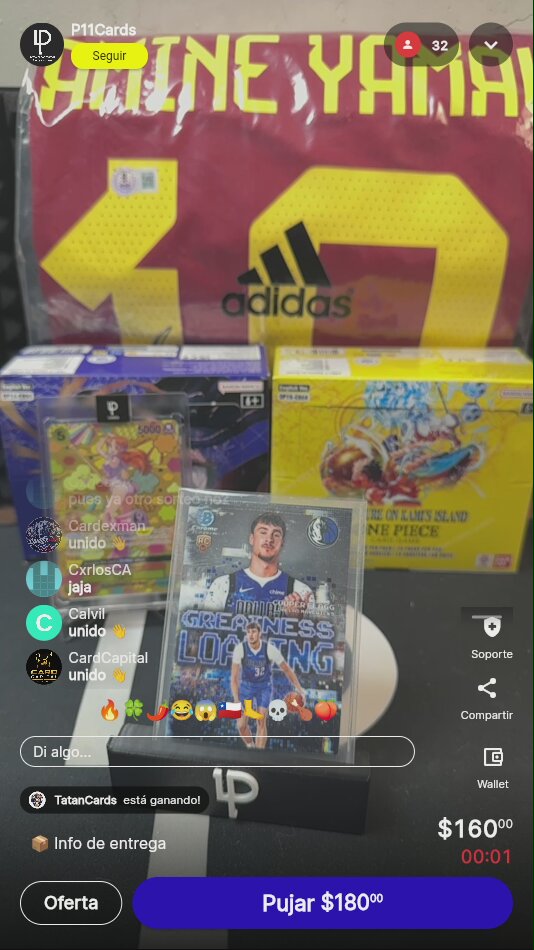534x950 pixels.
Task: Make a custom bid with Oferta
Action: [71, 903]
